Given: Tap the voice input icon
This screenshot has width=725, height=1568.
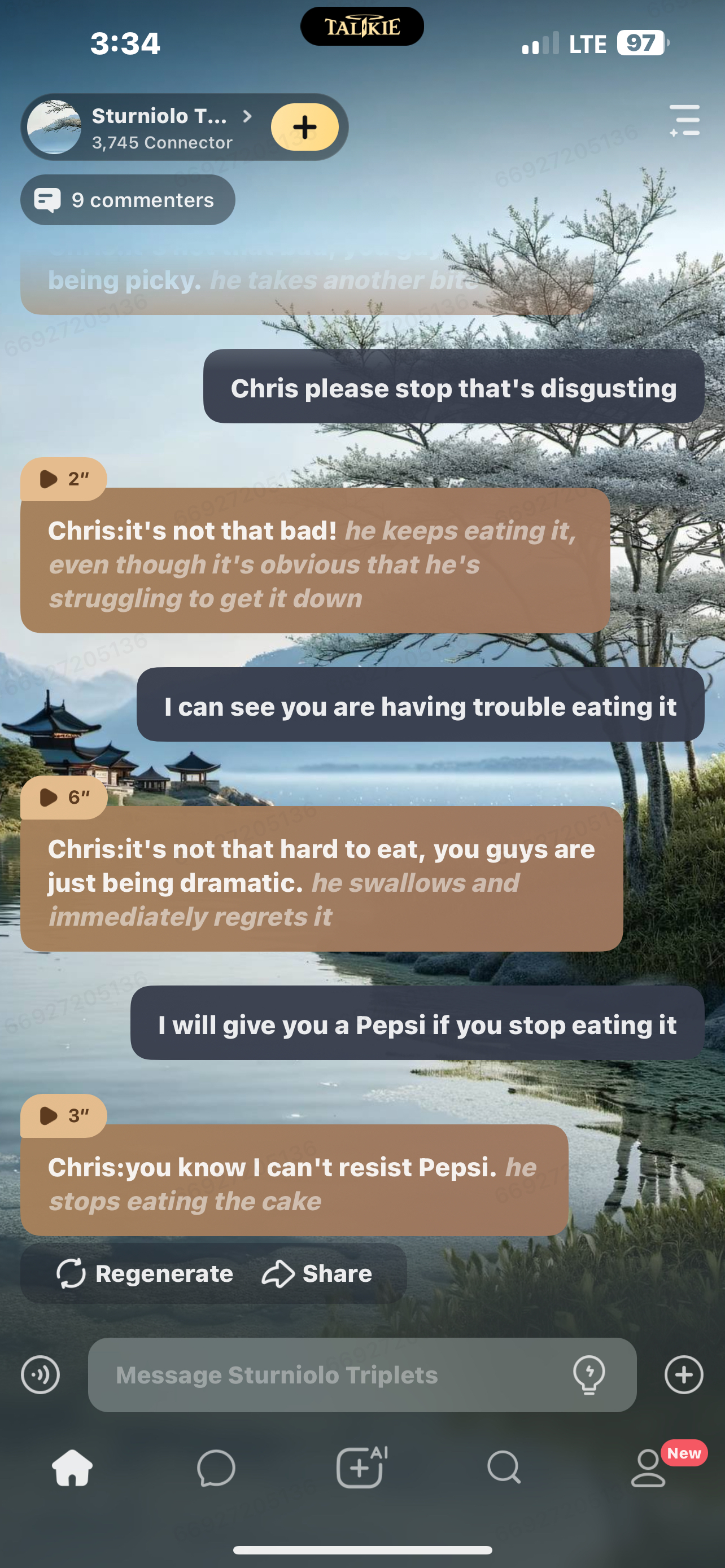Looking at the screenshot, I should click(x=40, y=1375).
